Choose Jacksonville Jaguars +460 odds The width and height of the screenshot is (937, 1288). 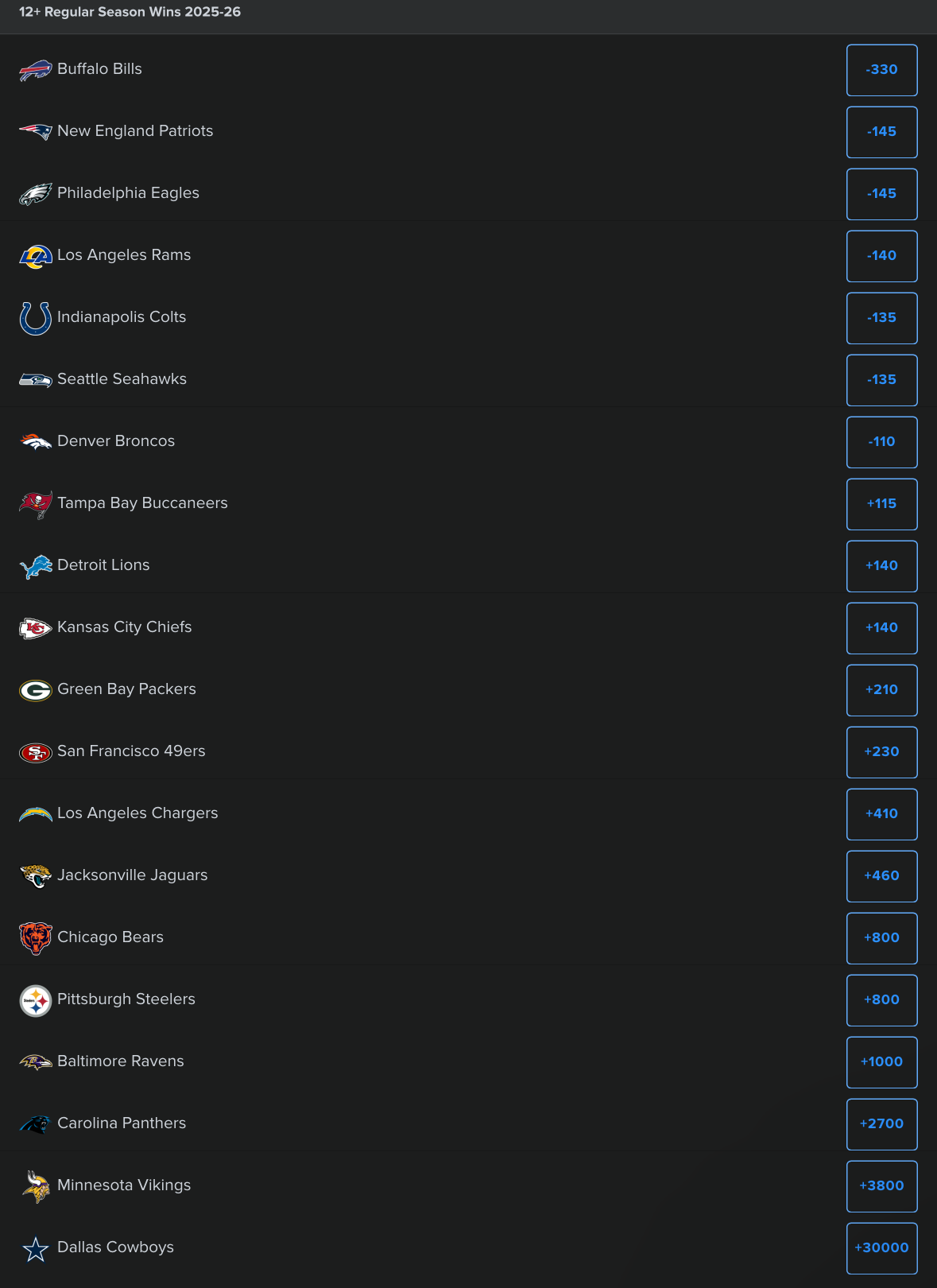[881, 876]
